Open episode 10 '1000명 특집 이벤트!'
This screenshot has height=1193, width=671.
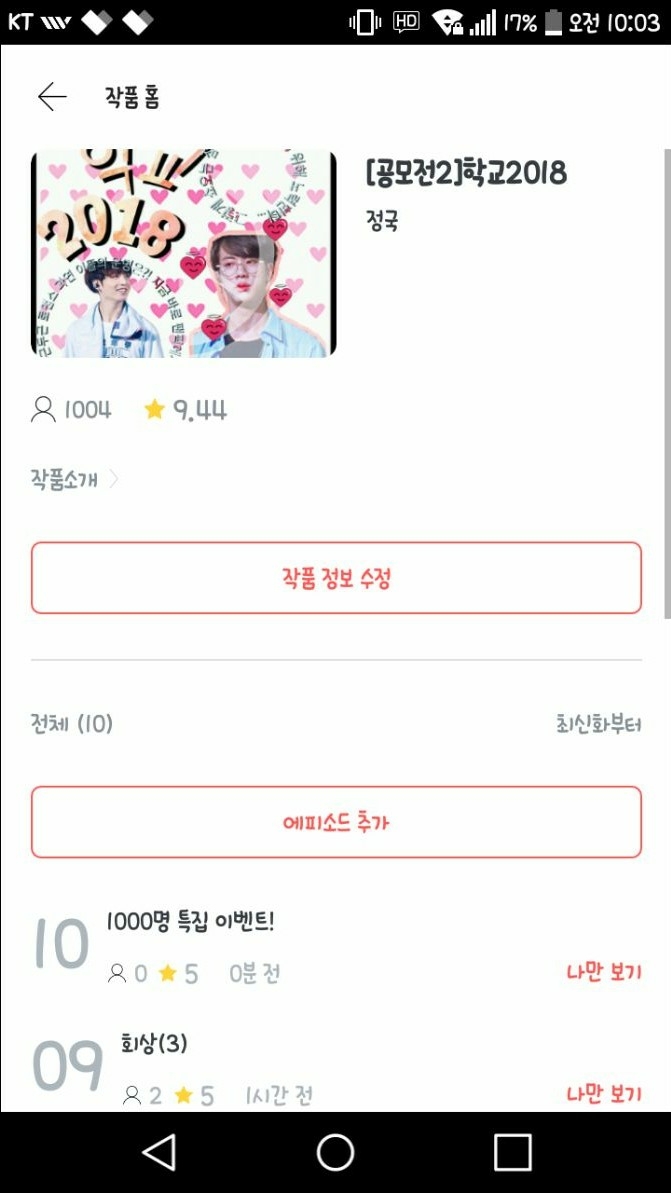tap(190, 921)
